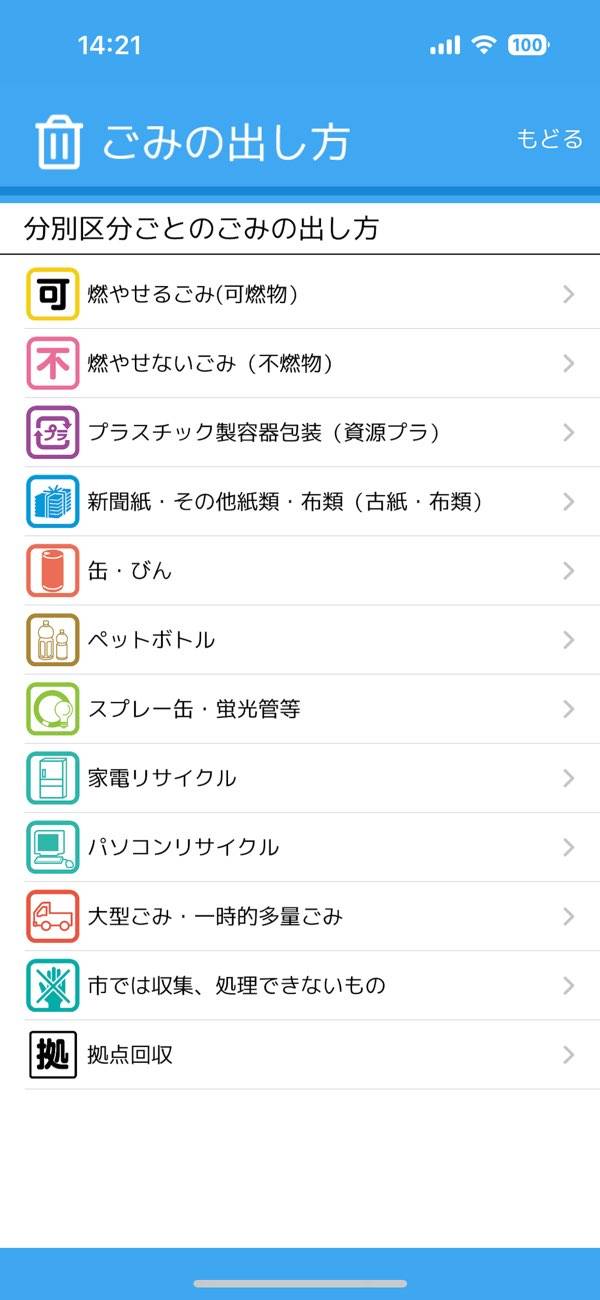Image resolution: width=600 pixels, height=1300 pixels.
Task: View 新聞紙・その他紙類・布類 disposal info
Action: (300, 501)
